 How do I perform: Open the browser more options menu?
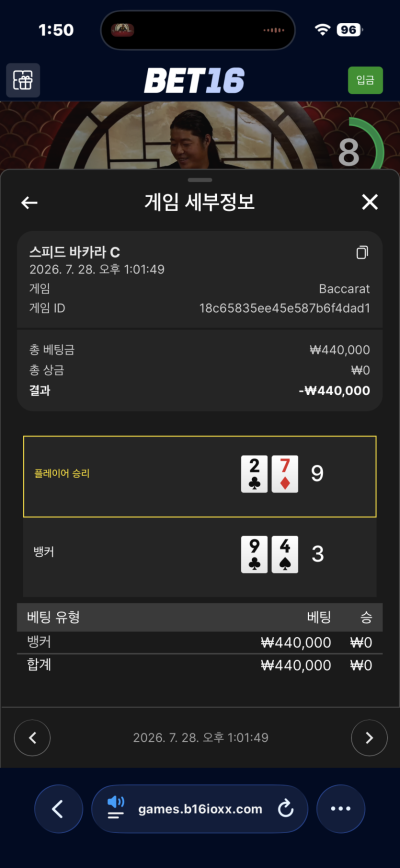tap(340, 809)
